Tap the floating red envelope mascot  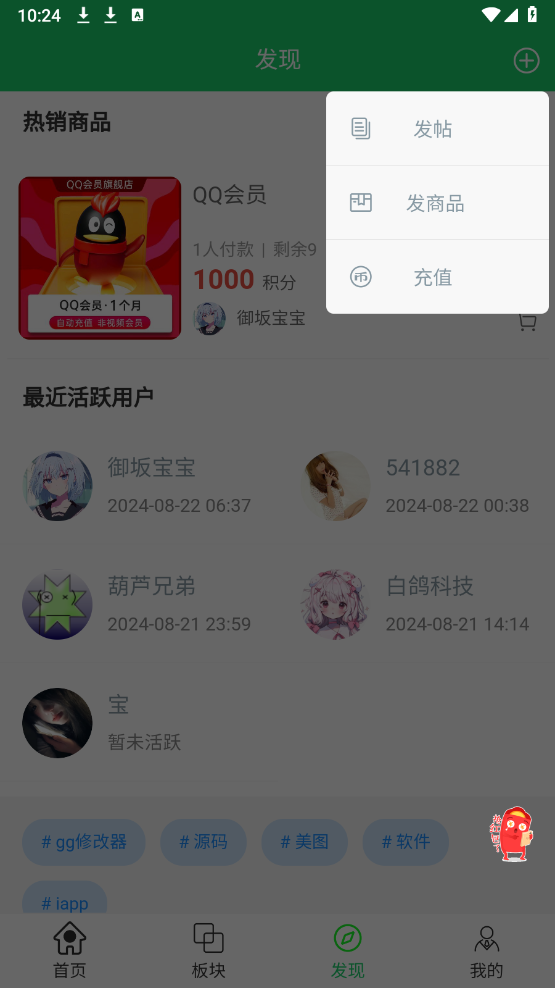click(512, 834)
